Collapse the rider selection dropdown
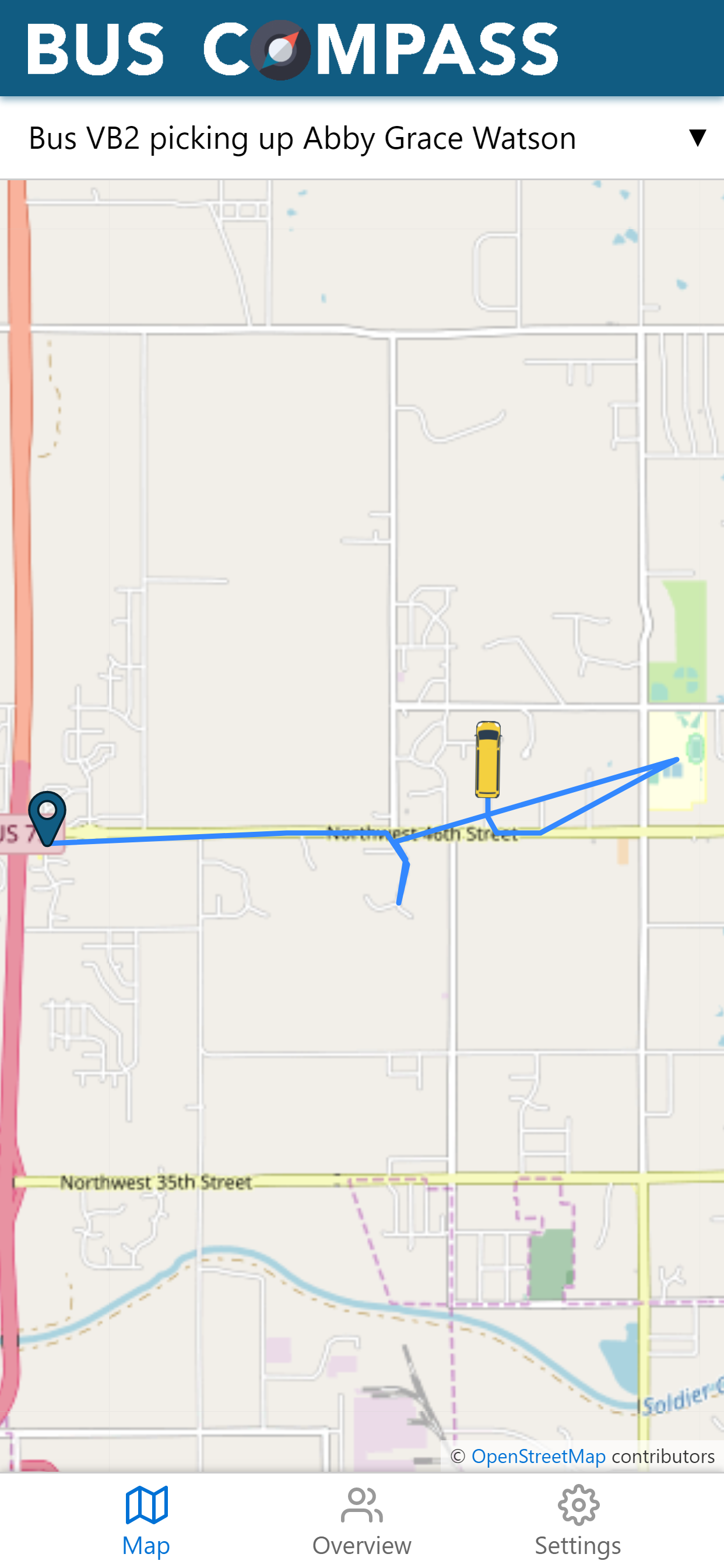Viewport: 724px width, 1568px height. (697, 138)
